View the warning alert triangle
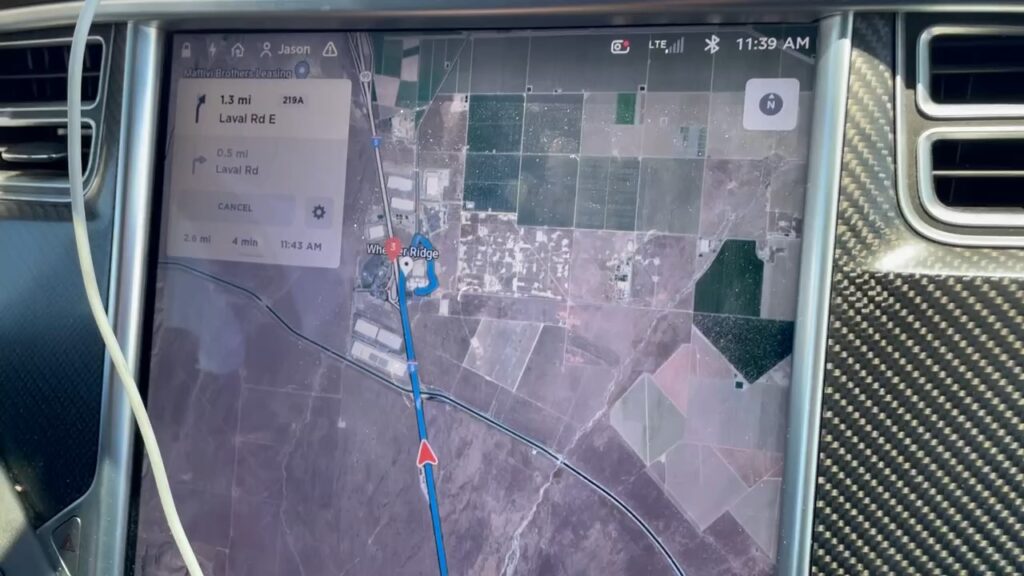This screenshot has width=1024, height=576. 330,49
